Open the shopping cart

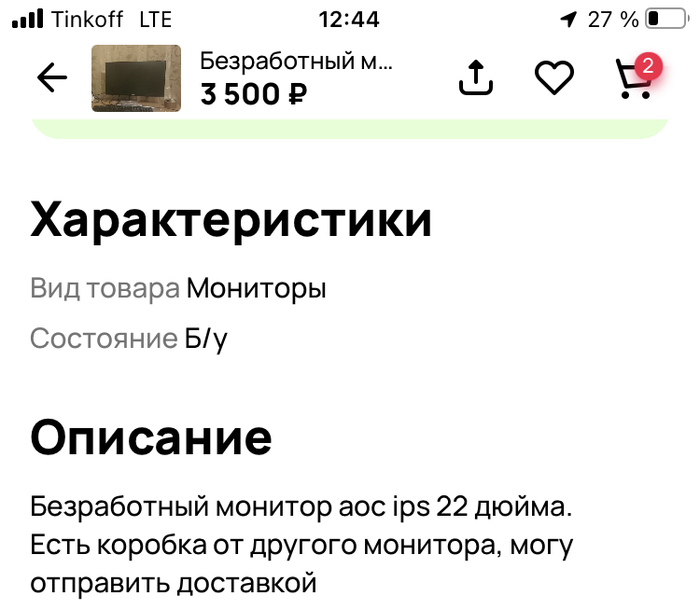point(634,78)
